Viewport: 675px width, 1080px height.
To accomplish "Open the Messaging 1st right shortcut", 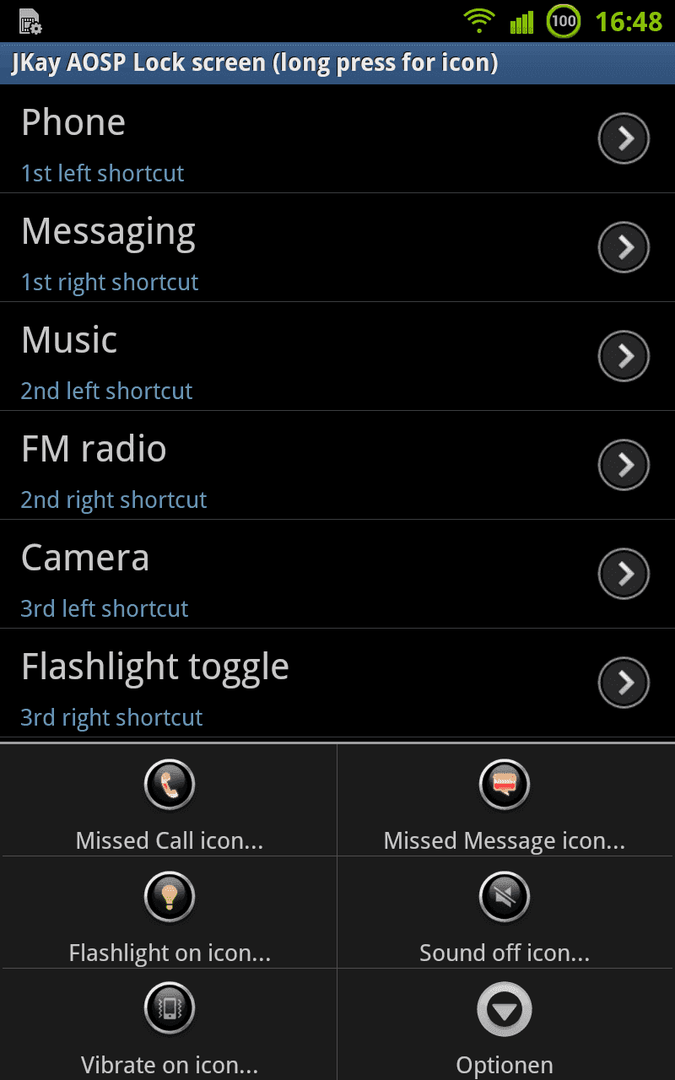I will click(x=338, y=247).
